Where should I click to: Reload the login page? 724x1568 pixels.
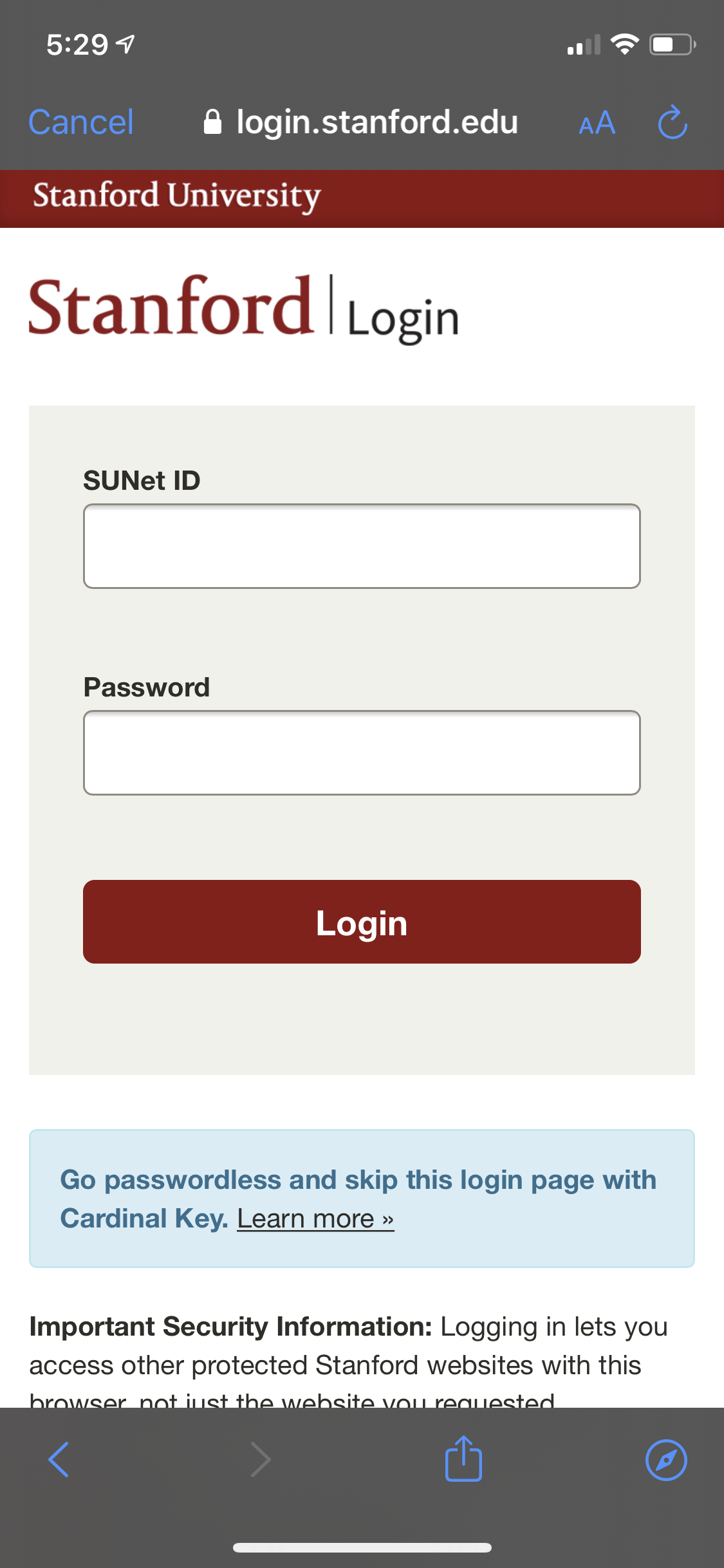tap(673, 122)
